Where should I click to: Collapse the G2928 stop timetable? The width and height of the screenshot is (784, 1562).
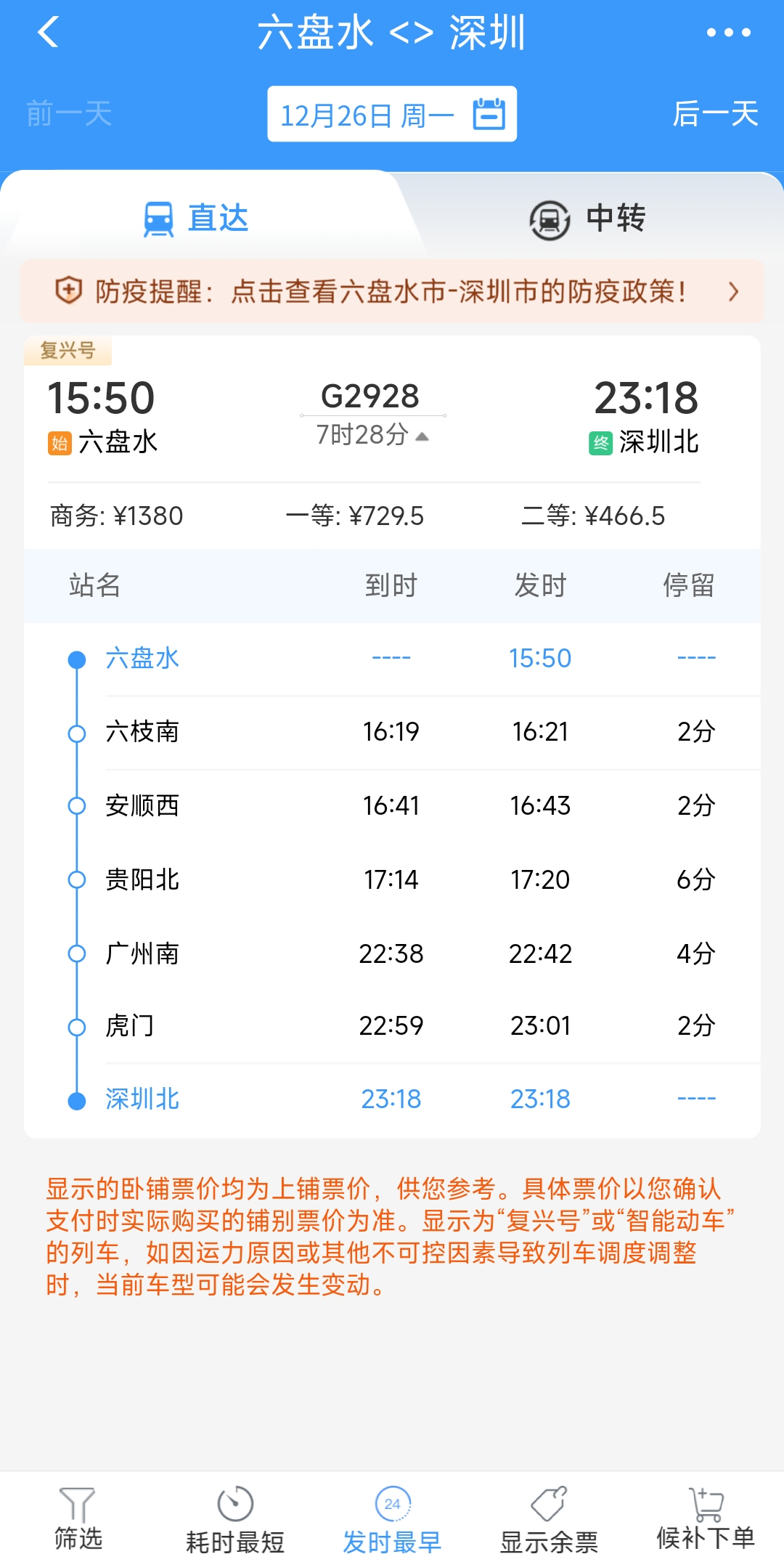coord(372,435)
